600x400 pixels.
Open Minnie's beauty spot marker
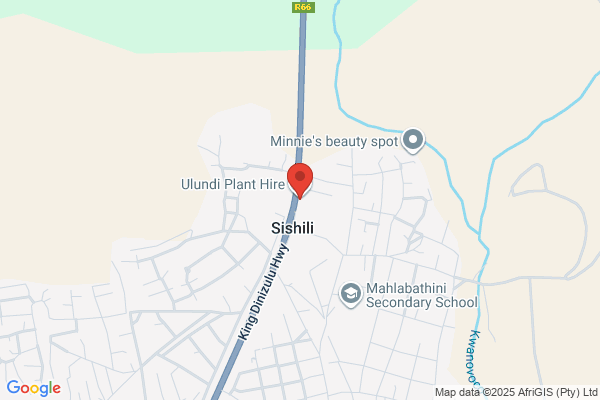413,140
